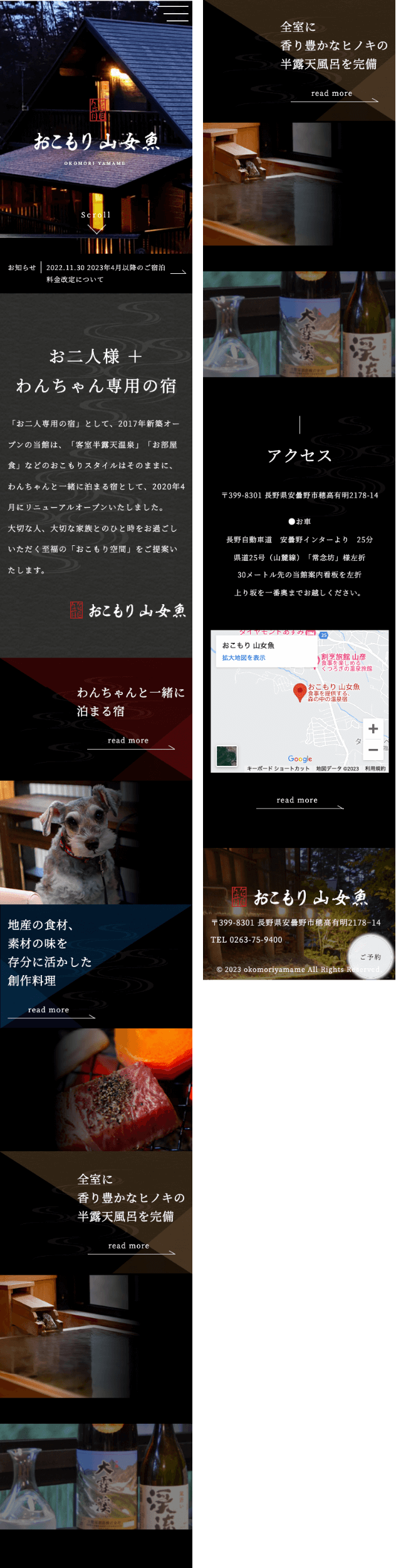The height and width of the screenshot is (1568, 396).
Task: Zoom out on the Google map
Action: [373, 750]
